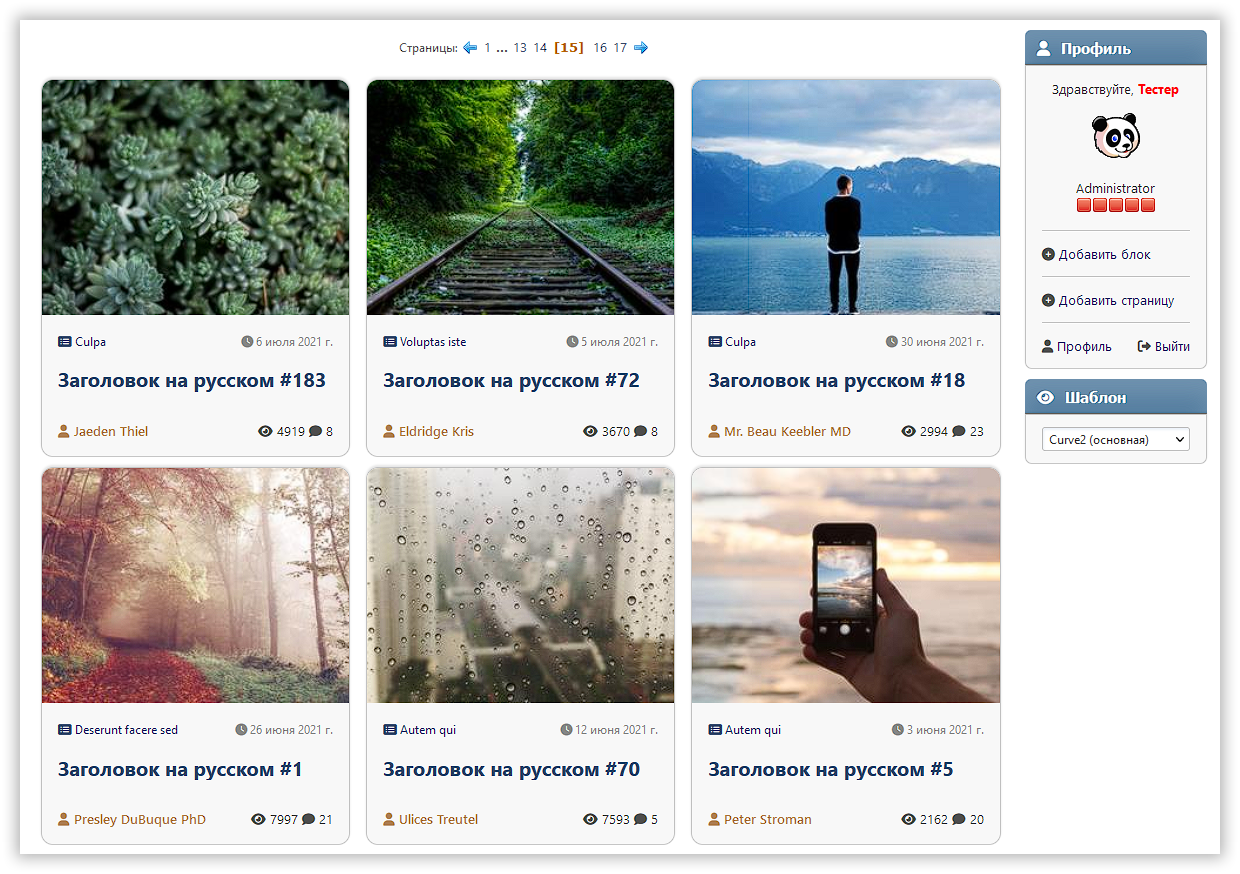Jump to page 1
This screenshot has width=1240, height=874.
tap(488, 47)
